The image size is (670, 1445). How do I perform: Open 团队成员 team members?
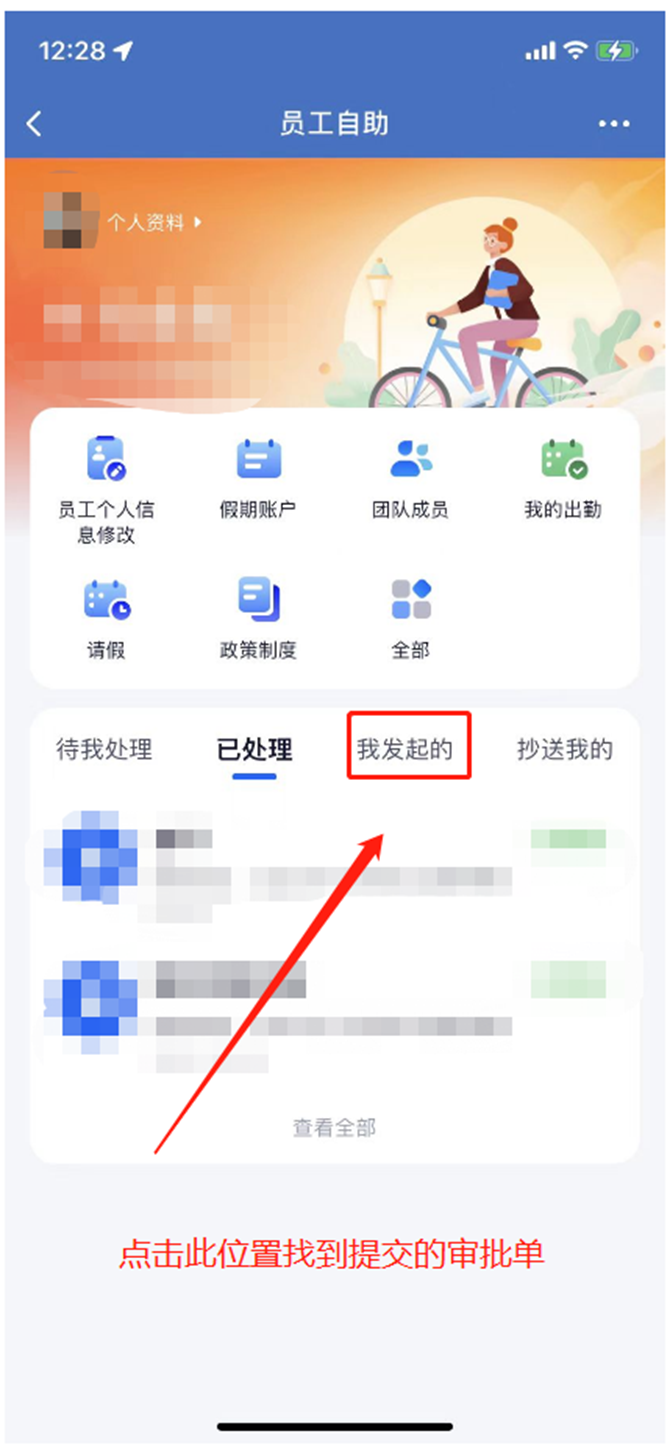tap(410, 478)
